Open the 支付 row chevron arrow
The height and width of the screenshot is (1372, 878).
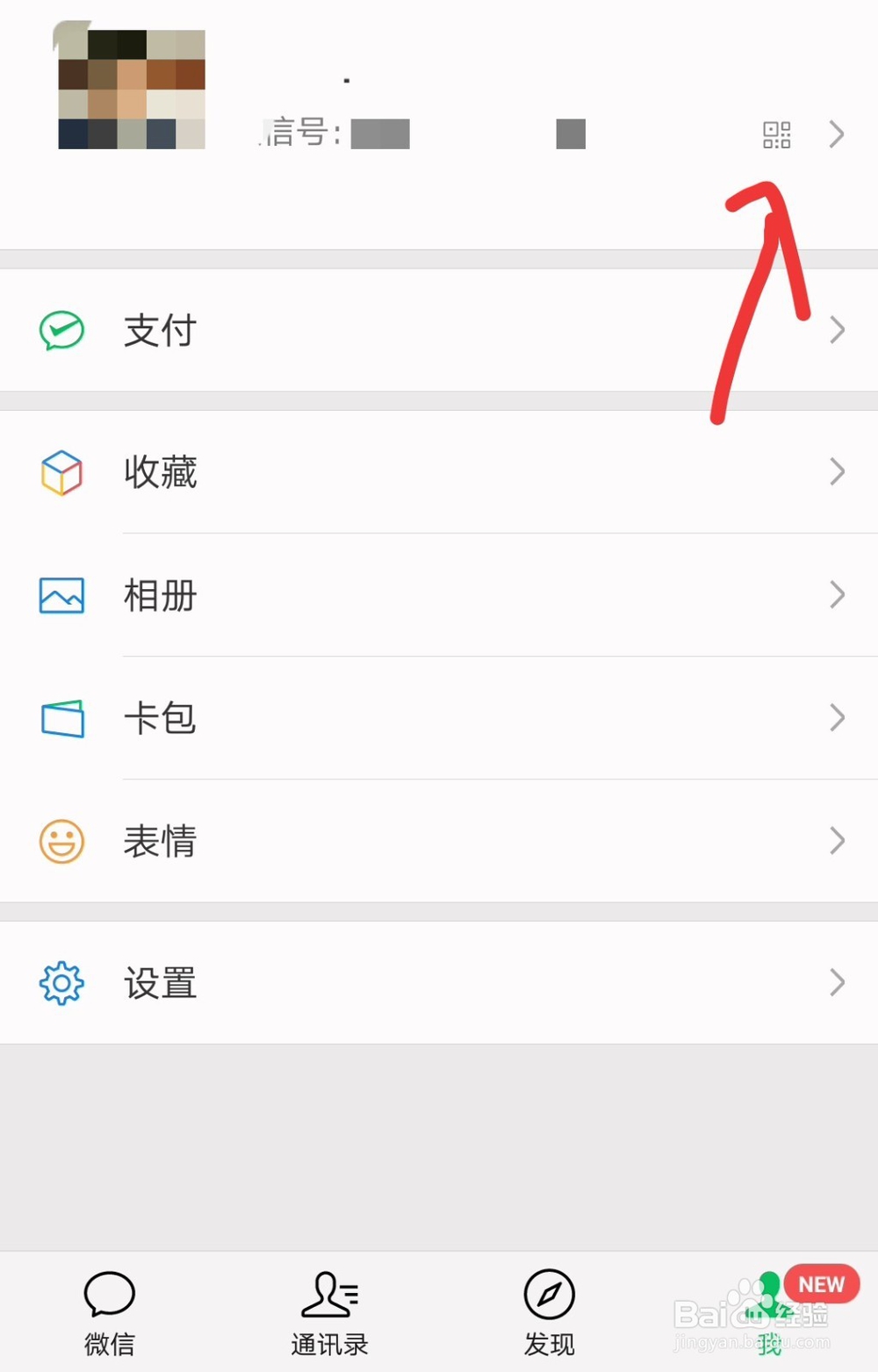835,330
